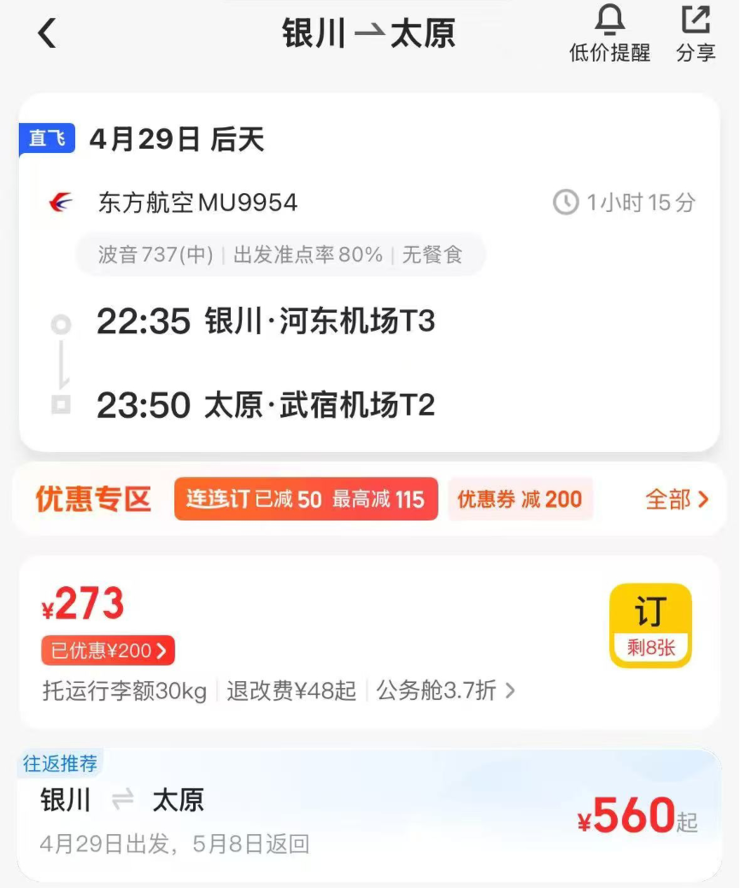Select the 直飞 direct flight badge
Screen dimensions: 740x888
pos(46,138)
